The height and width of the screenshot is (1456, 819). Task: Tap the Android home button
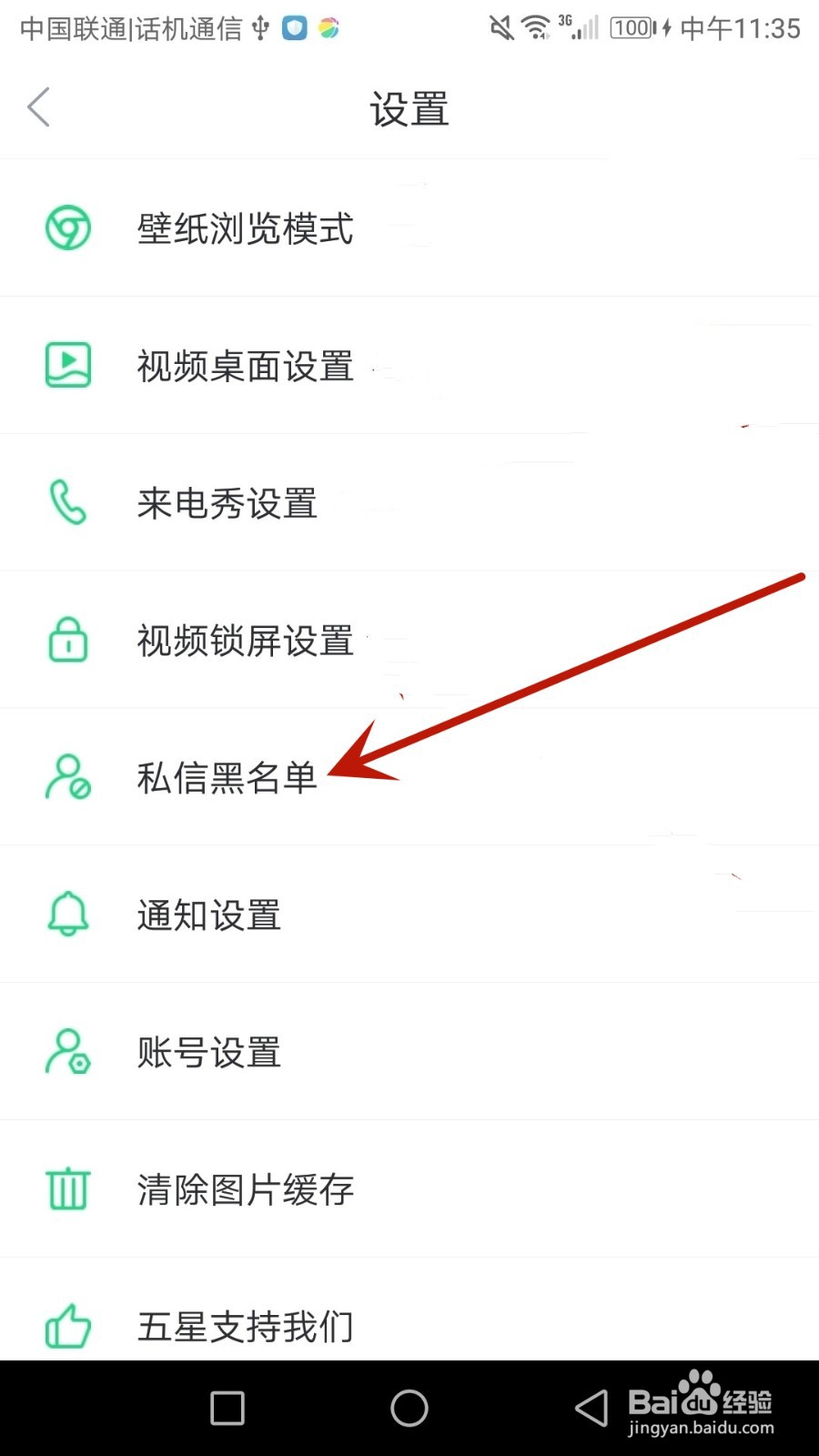coord(409,1407)
